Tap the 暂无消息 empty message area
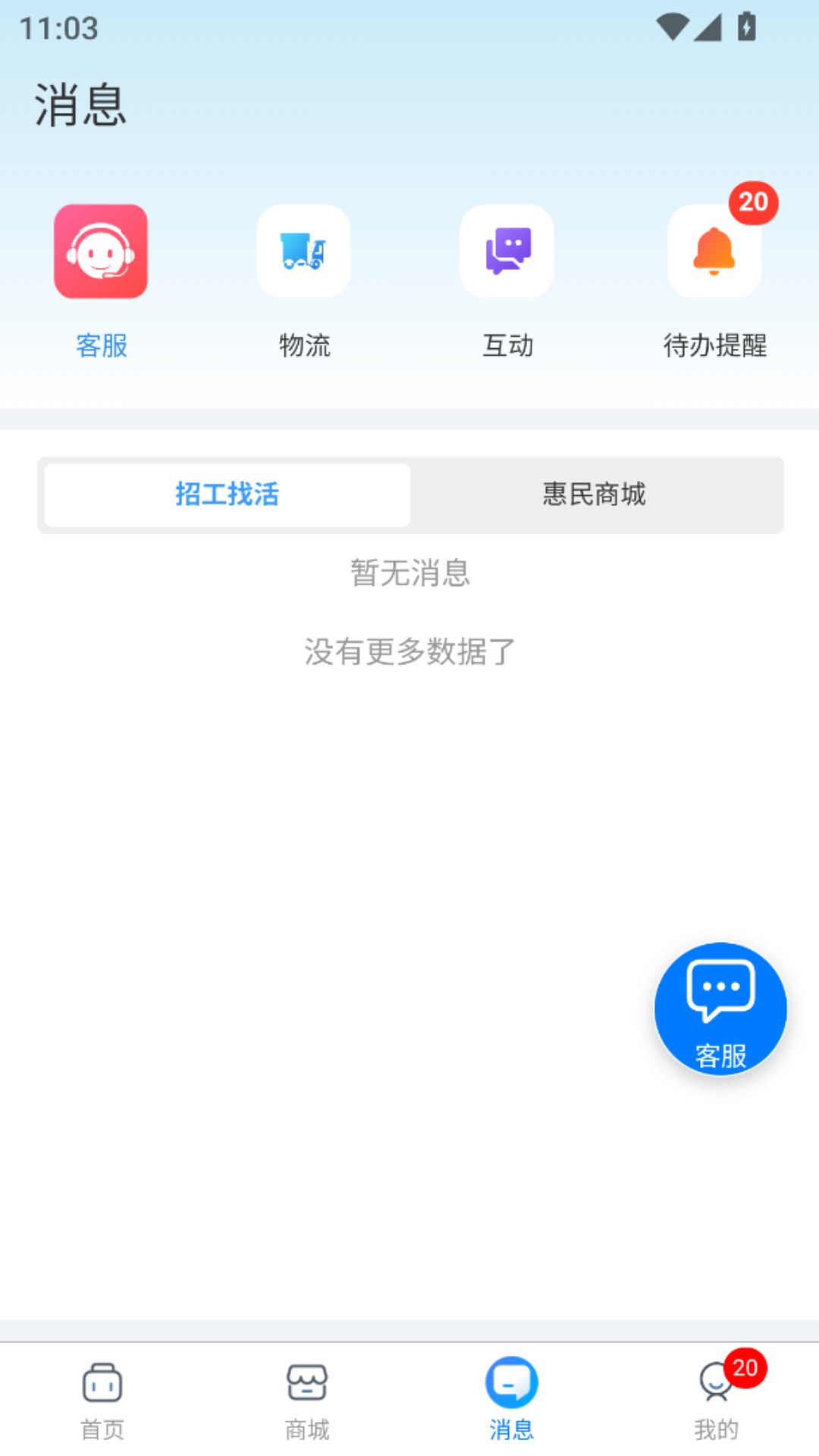 click(409, 575)
